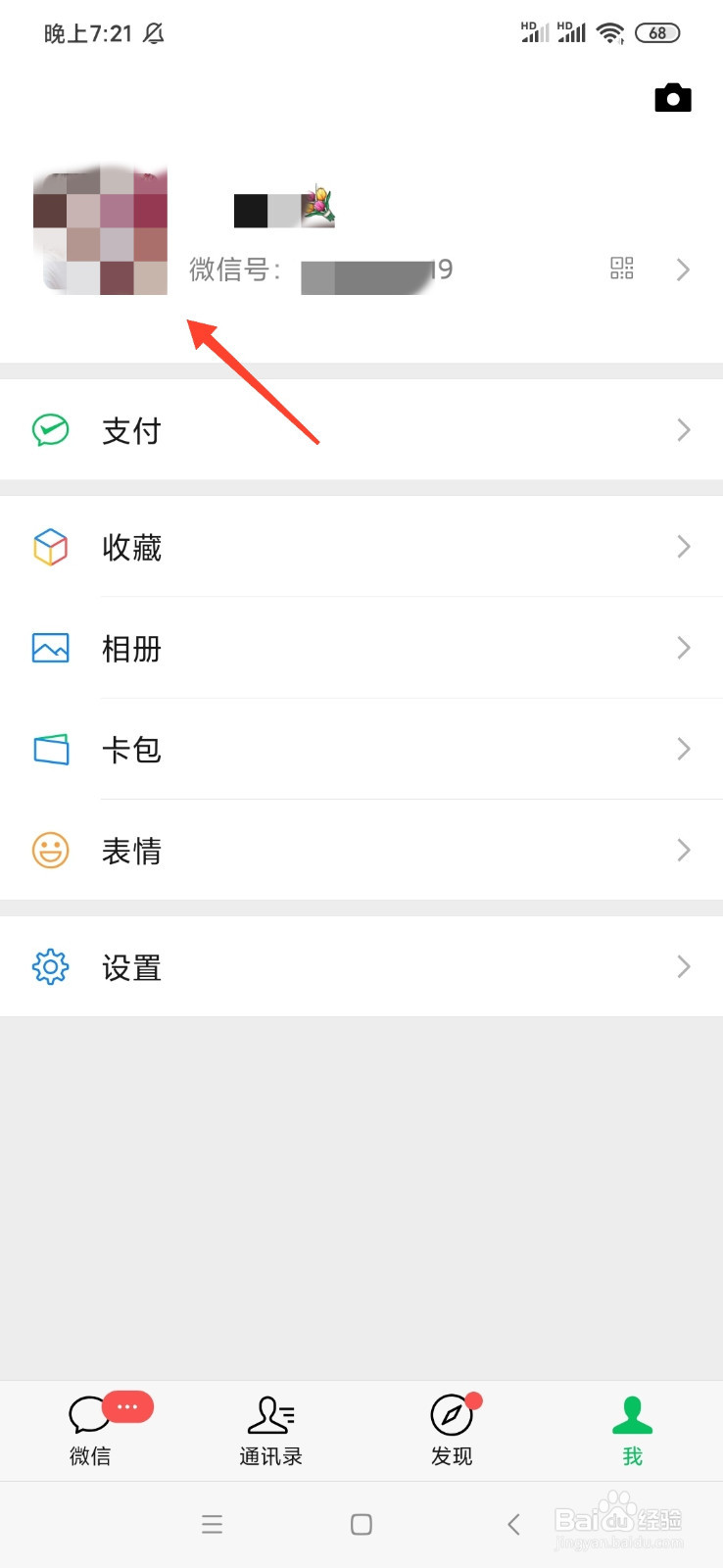Open Settings via the 设置 gear icon
This screenshot has width=723, height=1568.
[49, 966]
